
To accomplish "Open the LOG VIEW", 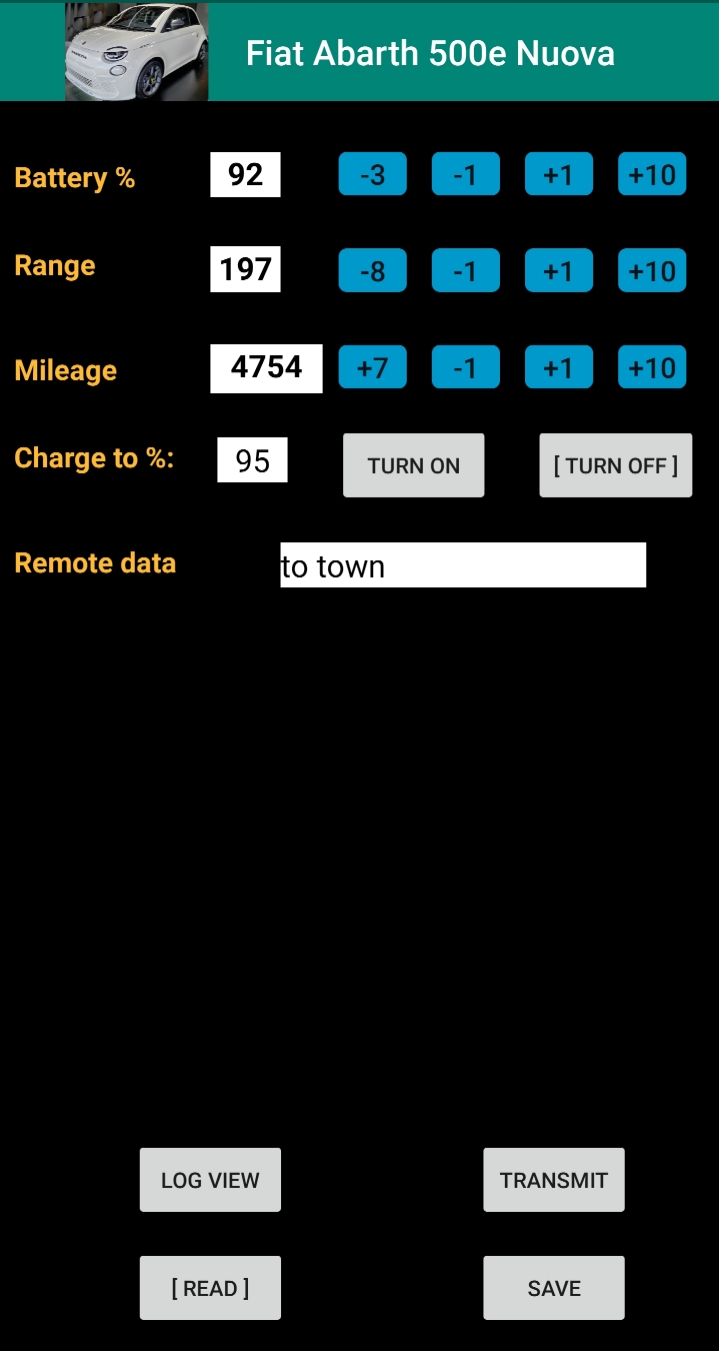I will tap(210, 1180).
